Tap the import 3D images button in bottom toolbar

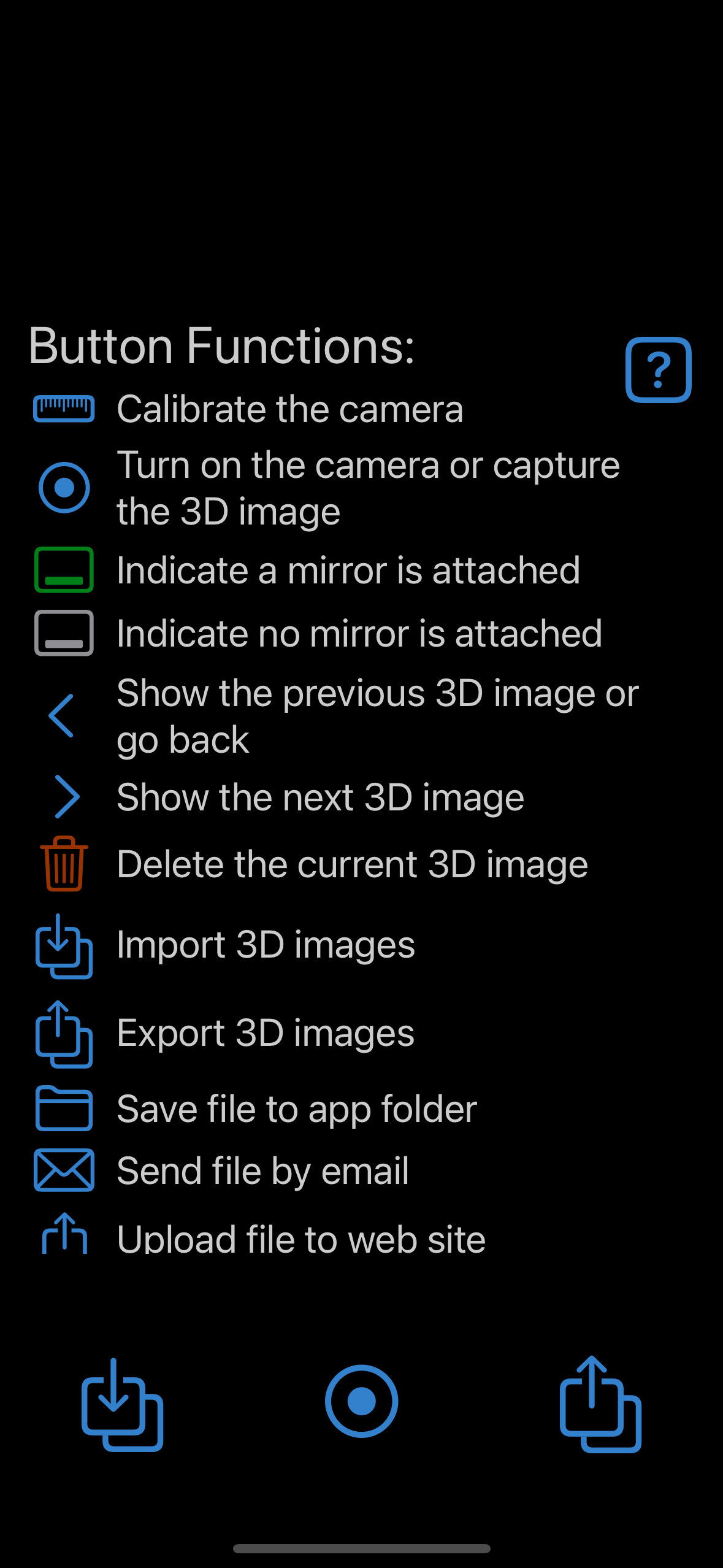(x=122, y=1404)
